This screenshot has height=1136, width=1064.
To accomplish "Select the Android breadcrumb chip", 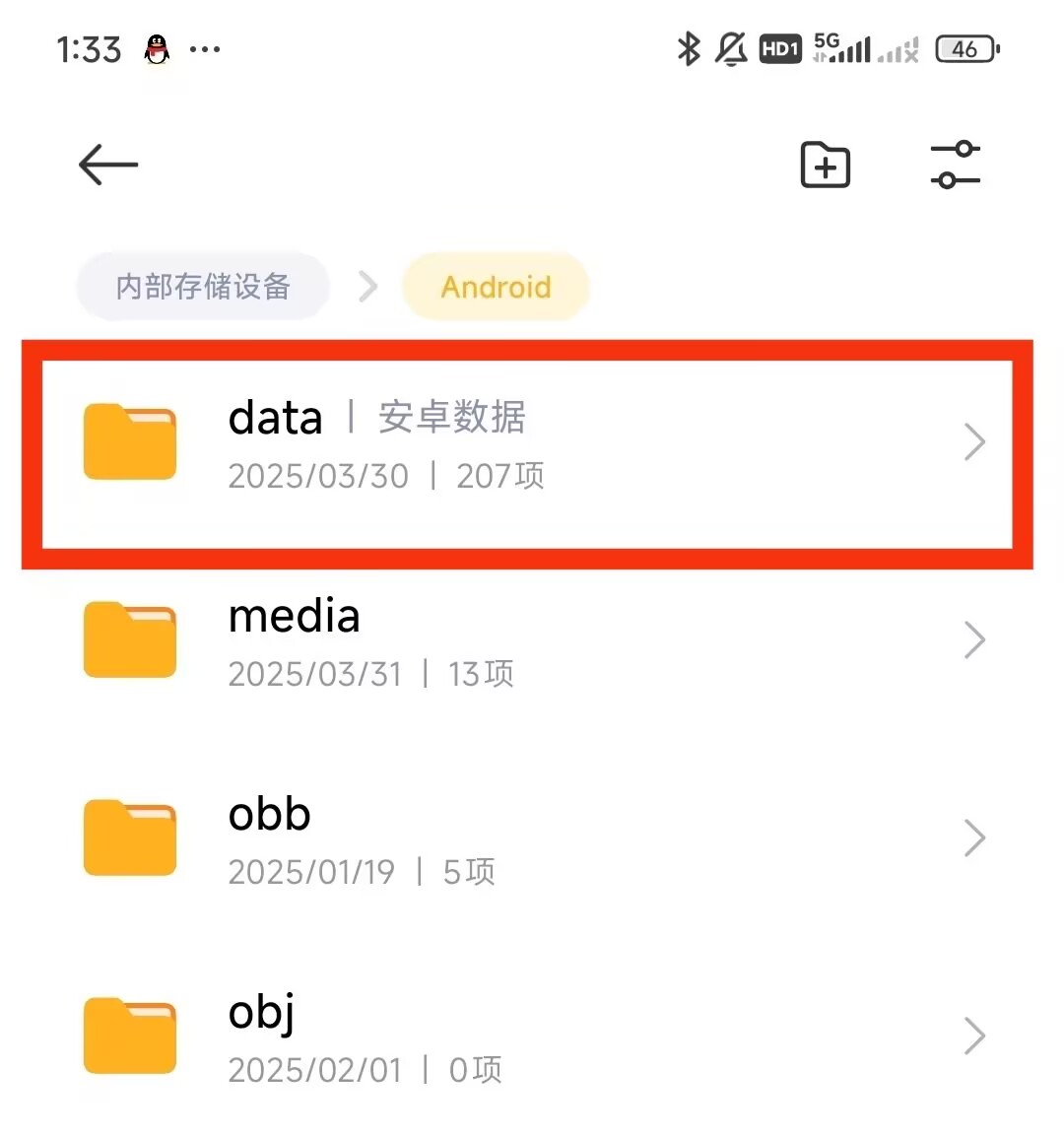I will pyautogui.click(x=496, y=287).
